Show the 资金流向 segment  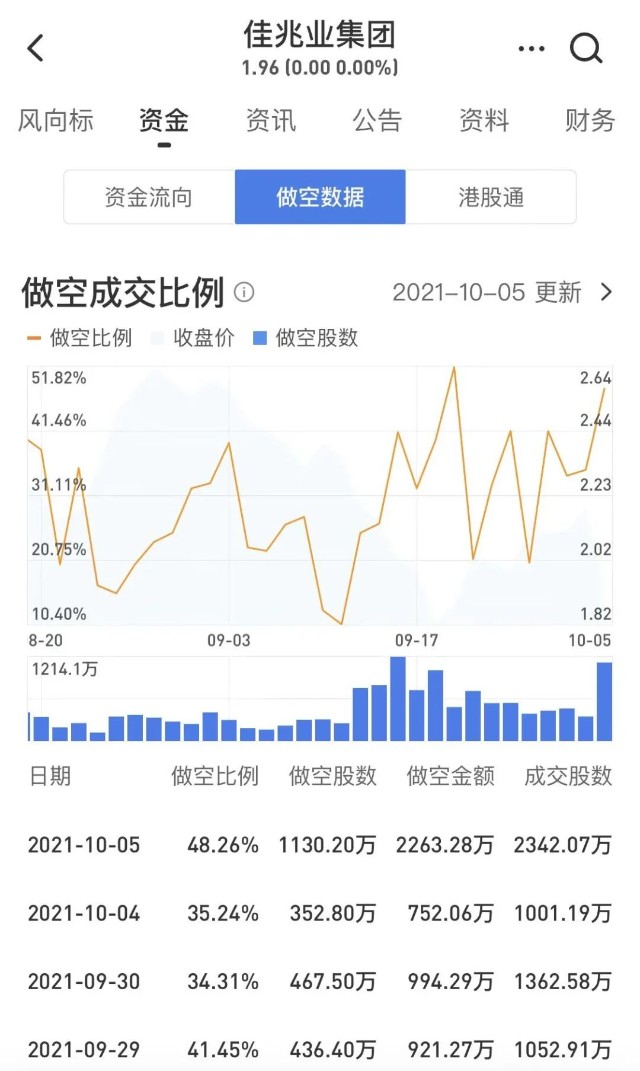click(149, 197)
